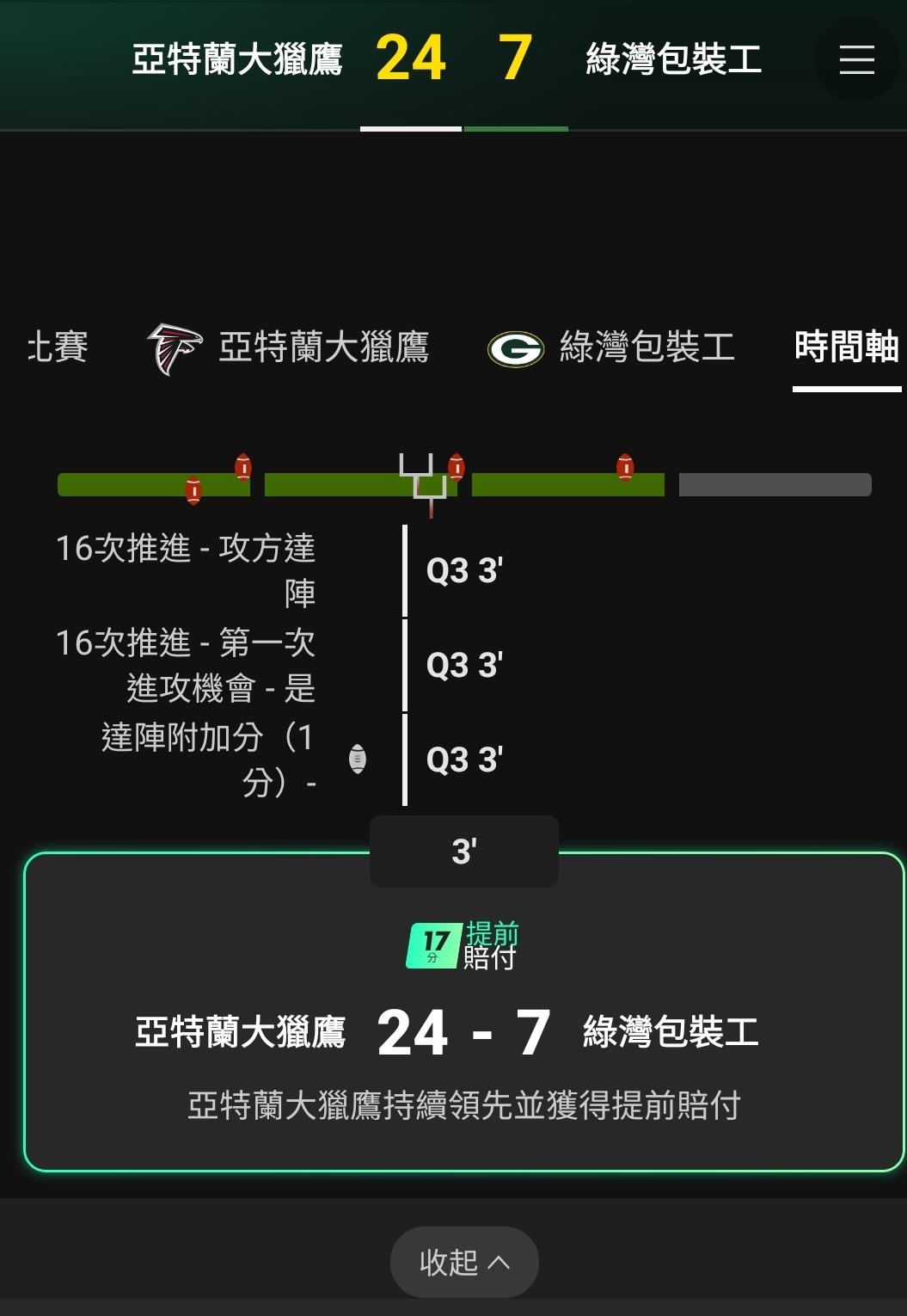Open the hamburger menu
Viewport: 907px width, 1316px height.
[856, 59]
